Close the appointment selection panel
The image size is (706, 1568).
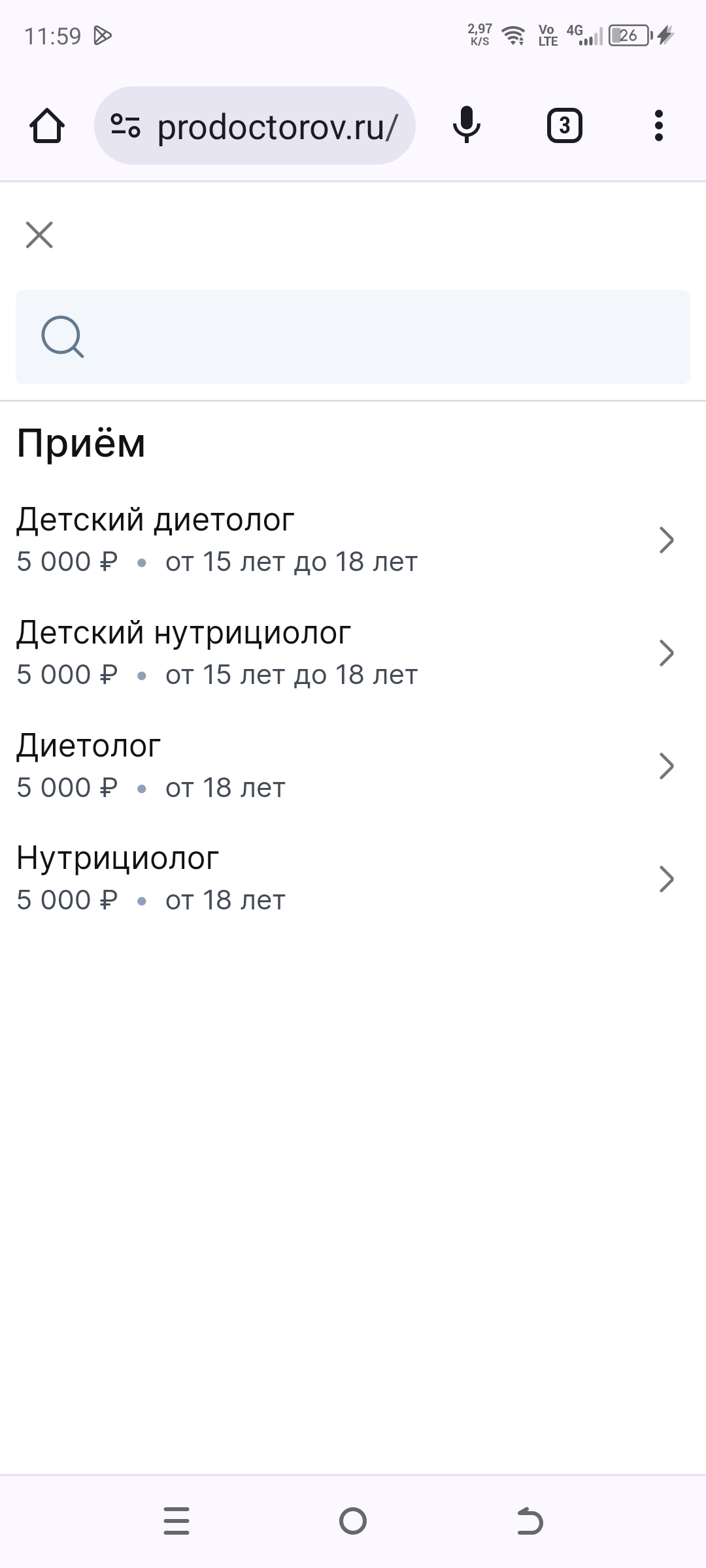[x=39, y=235]
